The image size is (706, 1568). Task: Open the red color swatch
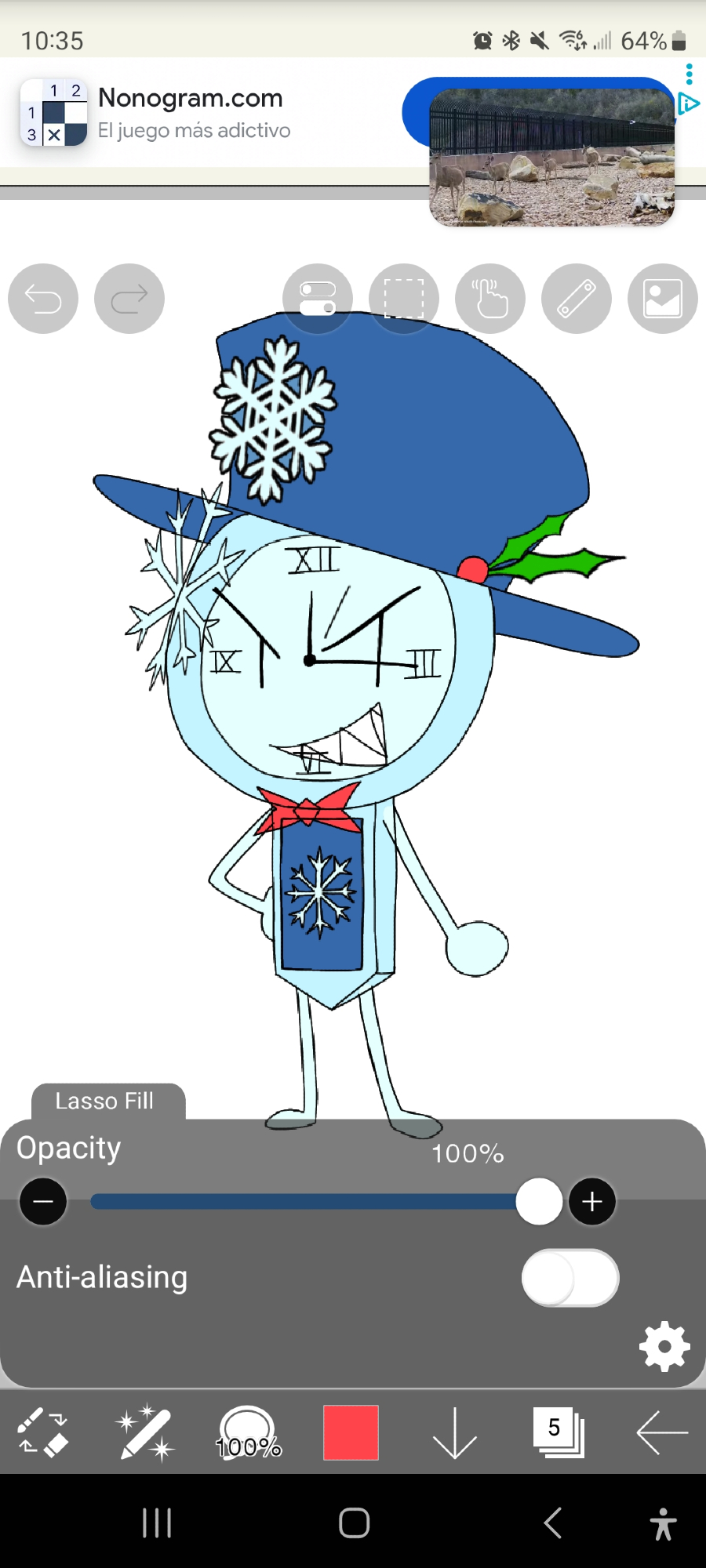351,1433
